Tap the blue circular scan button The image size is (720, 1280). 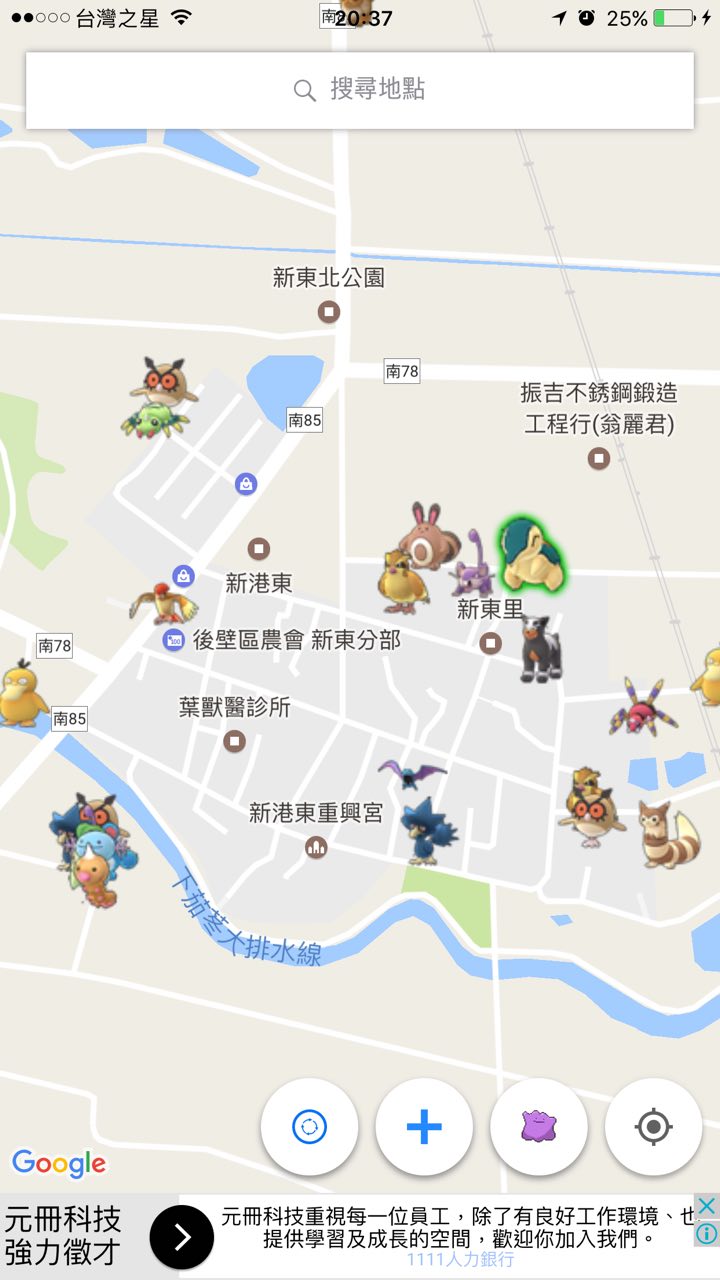309,1127
